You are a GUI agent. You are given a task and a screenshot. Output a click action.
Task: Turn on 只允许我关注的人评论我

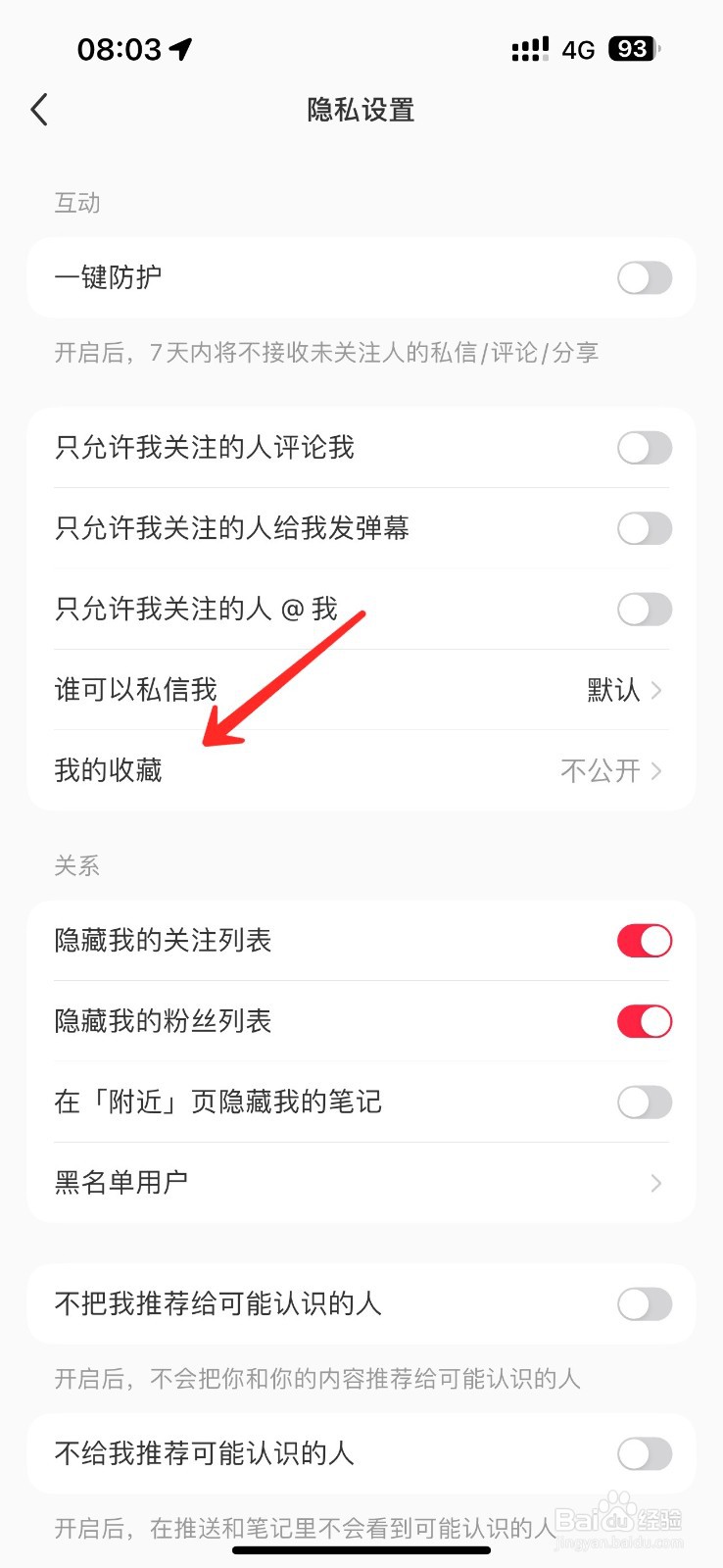pyautogui.click(x=644, y=448)
